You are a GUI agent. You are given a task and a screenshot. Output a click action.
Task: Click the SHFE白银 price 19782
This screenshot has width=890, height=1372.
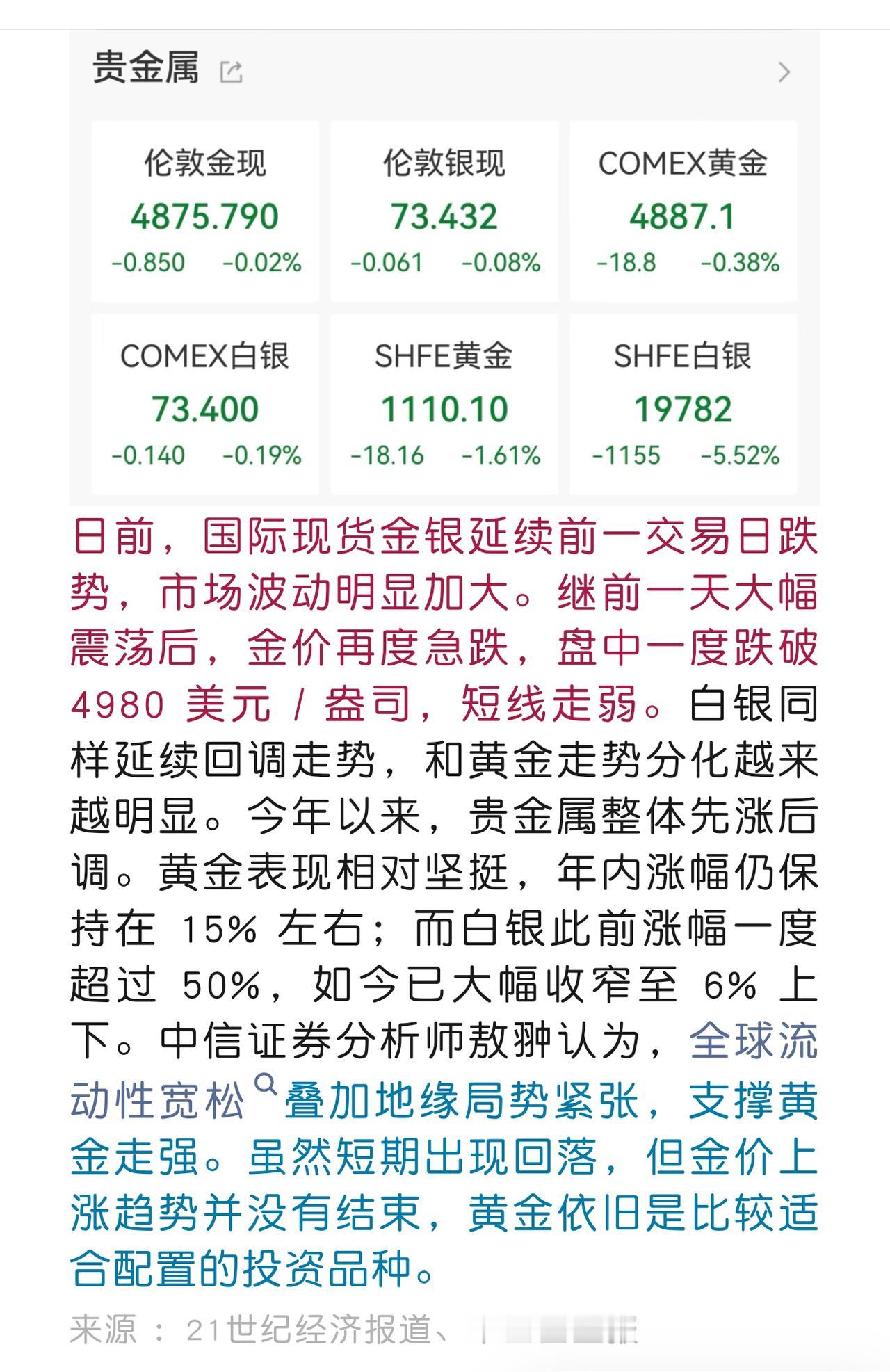[684, 410]
